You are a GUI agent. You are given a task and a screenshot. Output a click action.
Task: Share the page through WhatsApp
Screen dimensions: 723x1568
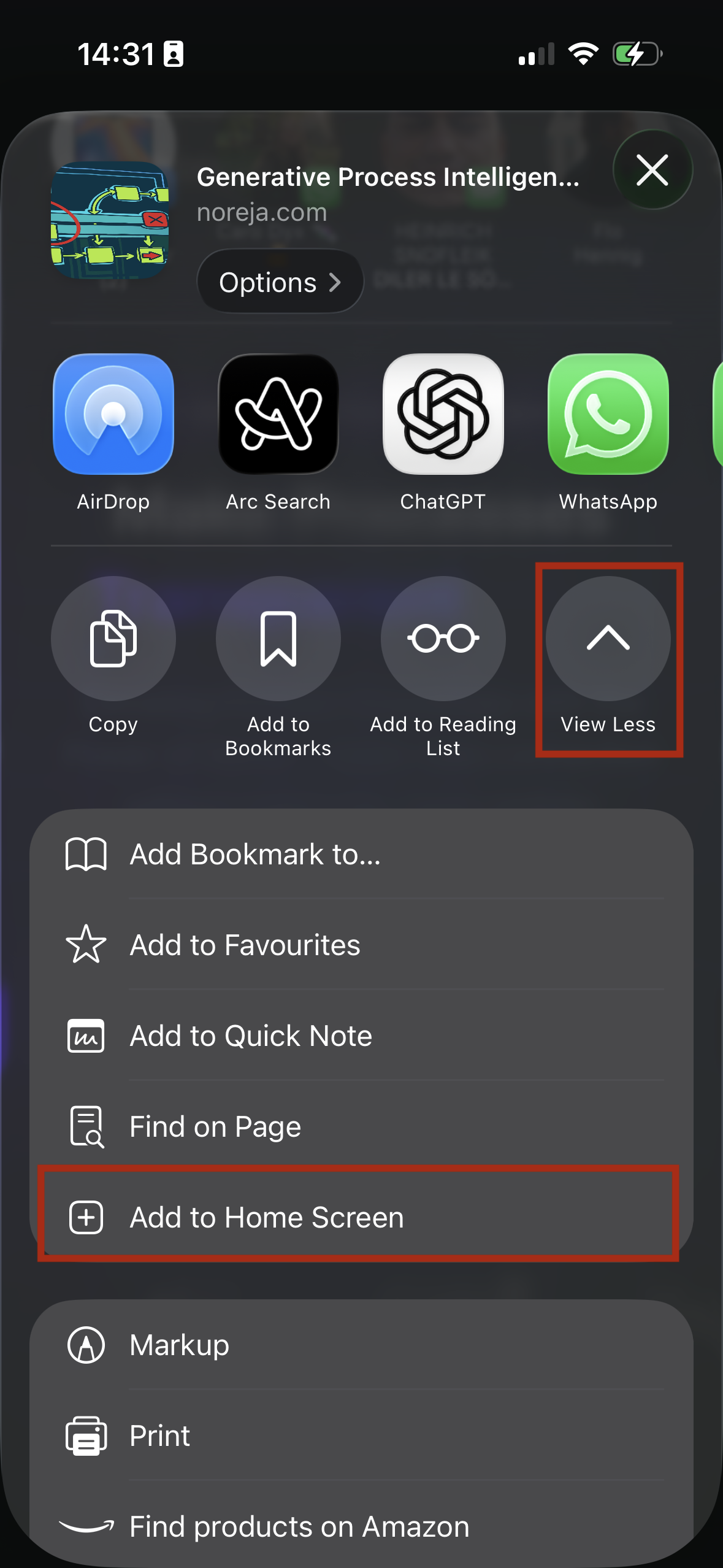(x=608, y=414)
